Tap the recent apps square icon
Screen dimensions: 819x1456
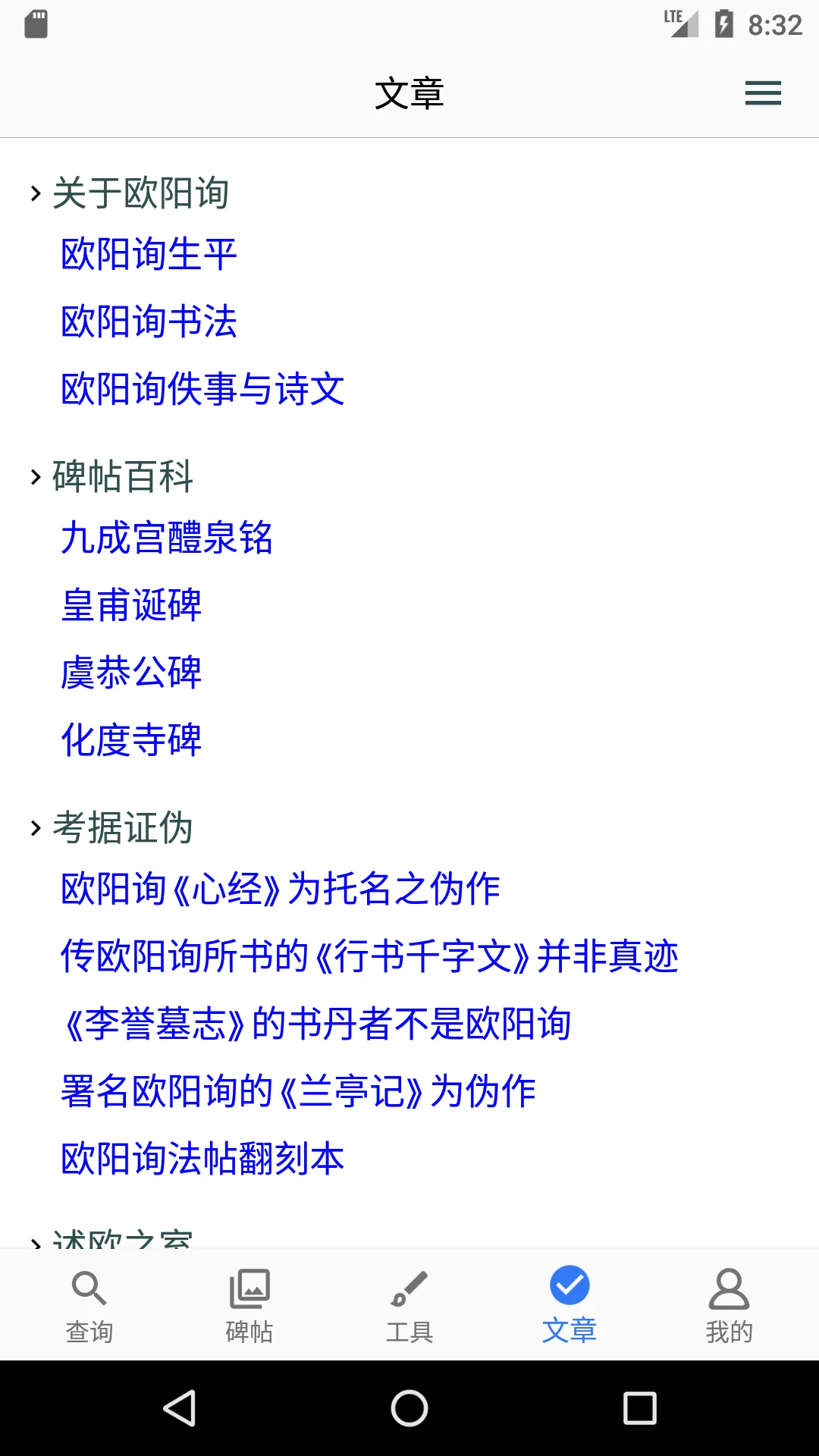tap(639, 1408)
